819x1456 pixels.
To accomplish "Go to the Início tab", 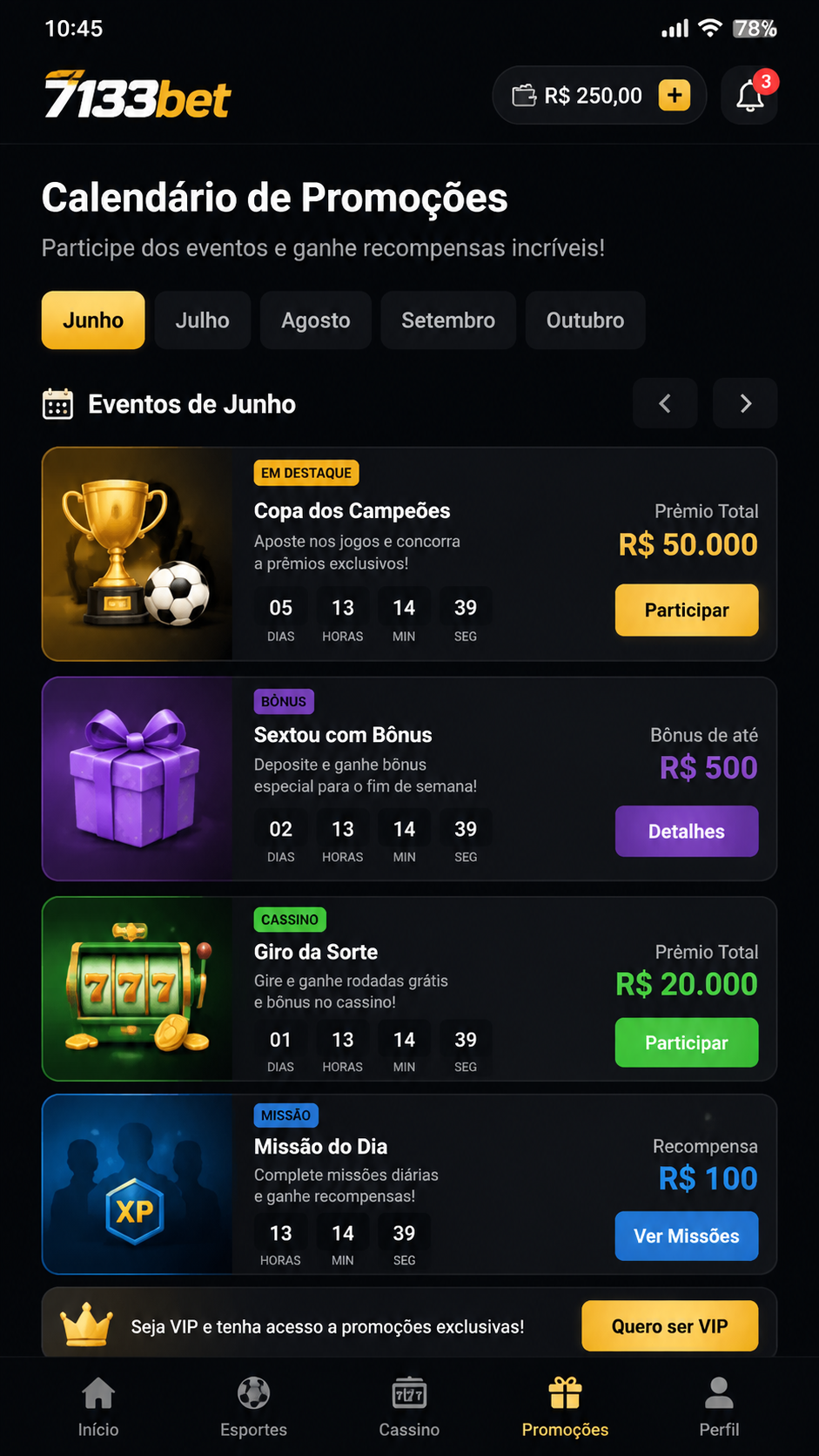I will (x=98, y=1406).
